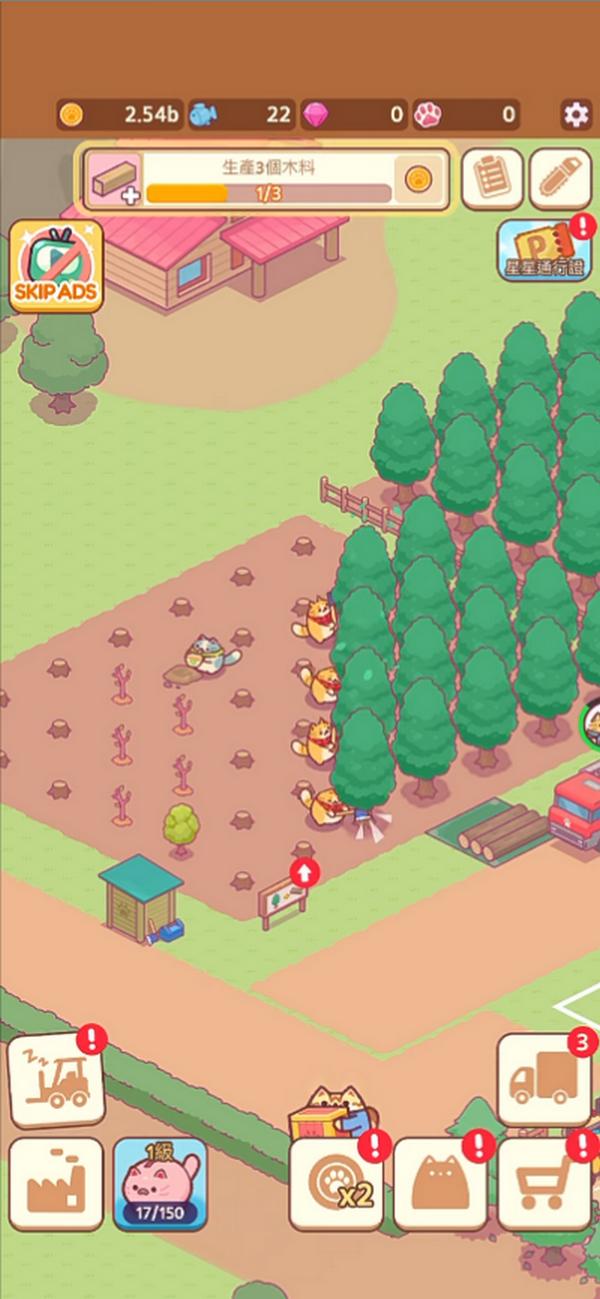This screenshot has width=600, height=1299.
Task: Open the clipboard task list
Action: 492,179
